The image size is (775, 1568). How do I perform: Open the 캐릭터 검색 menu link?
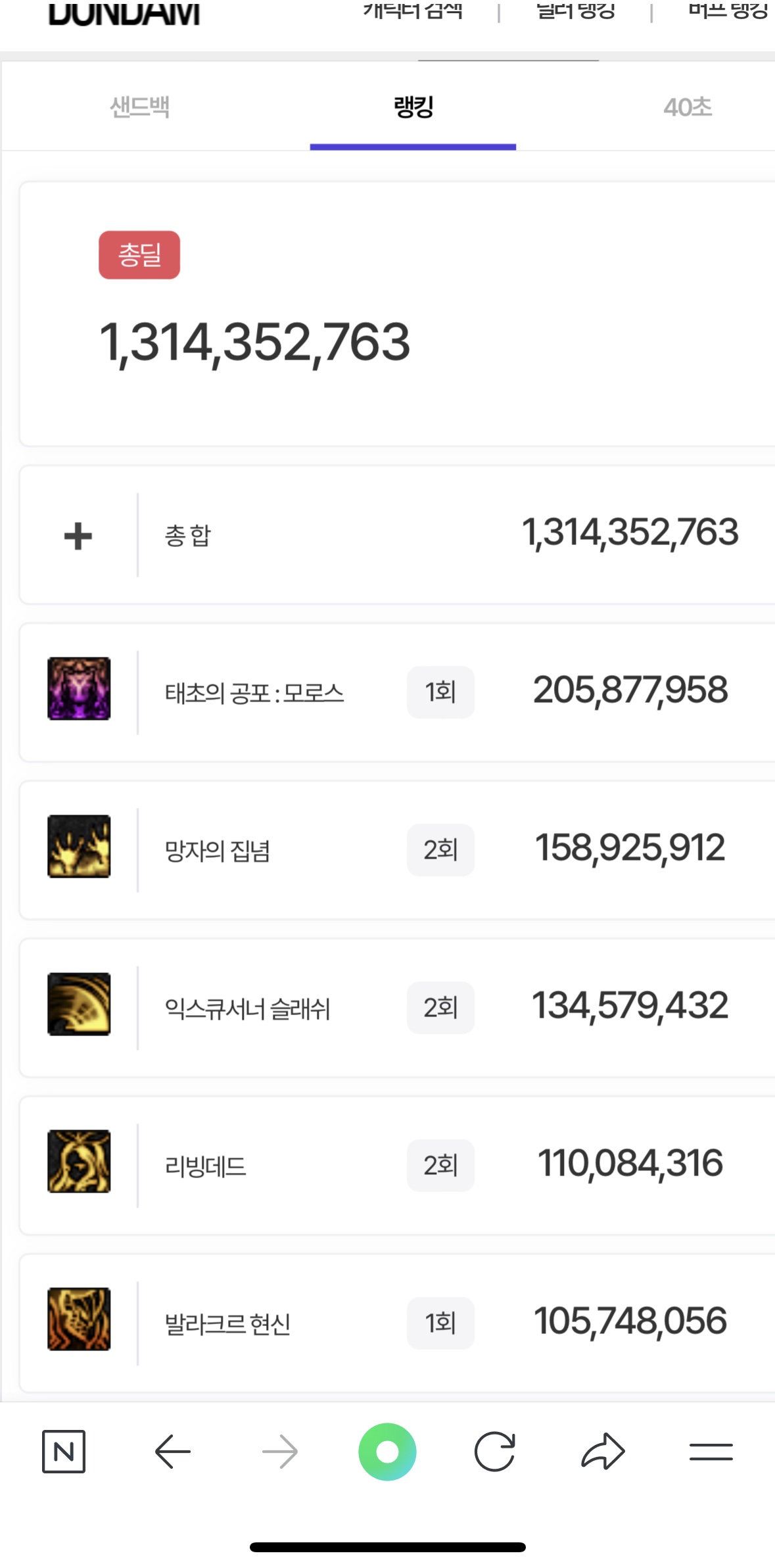tap(413, 11)
